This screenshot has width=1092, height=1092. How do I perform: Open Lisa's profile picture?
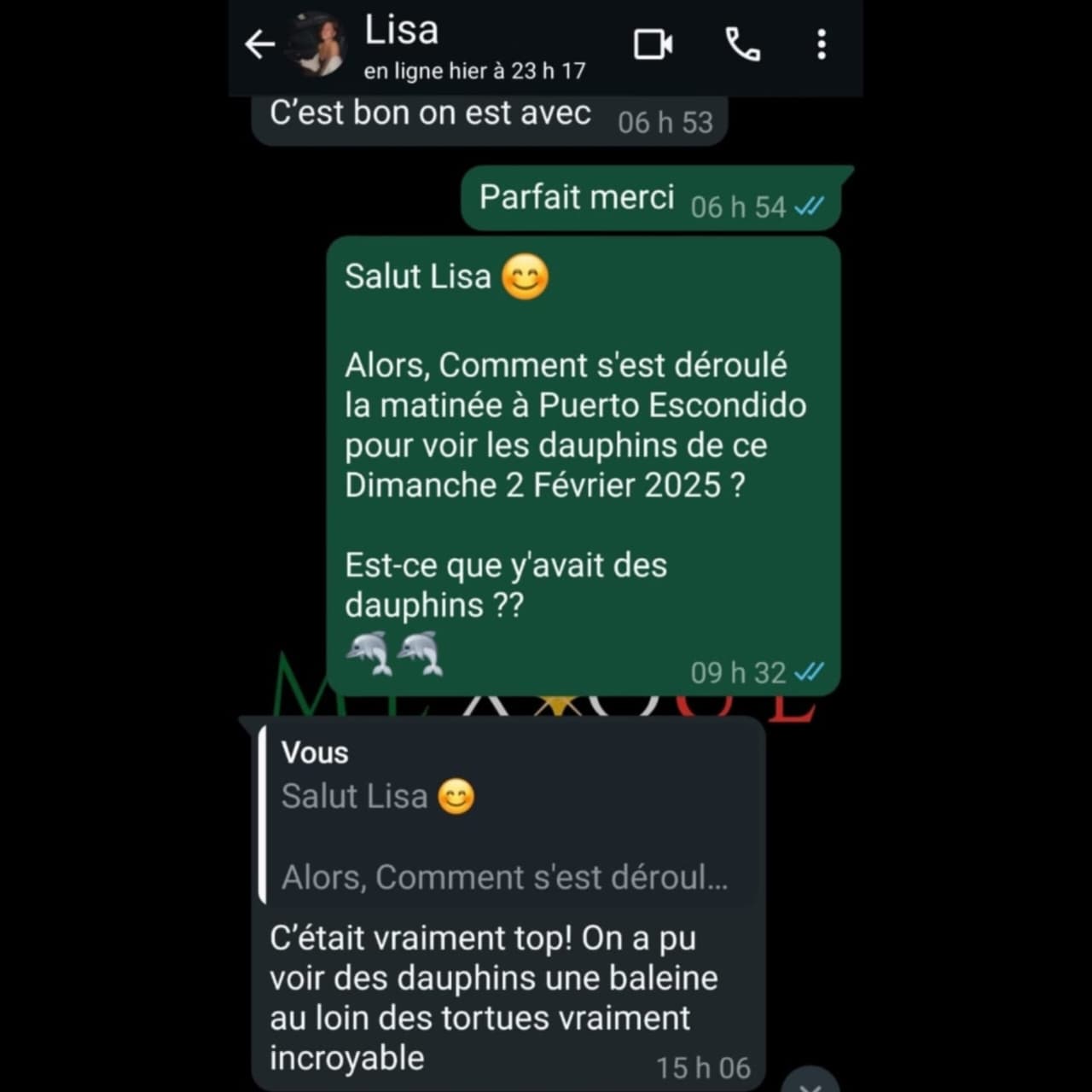[x=317, y=45]
